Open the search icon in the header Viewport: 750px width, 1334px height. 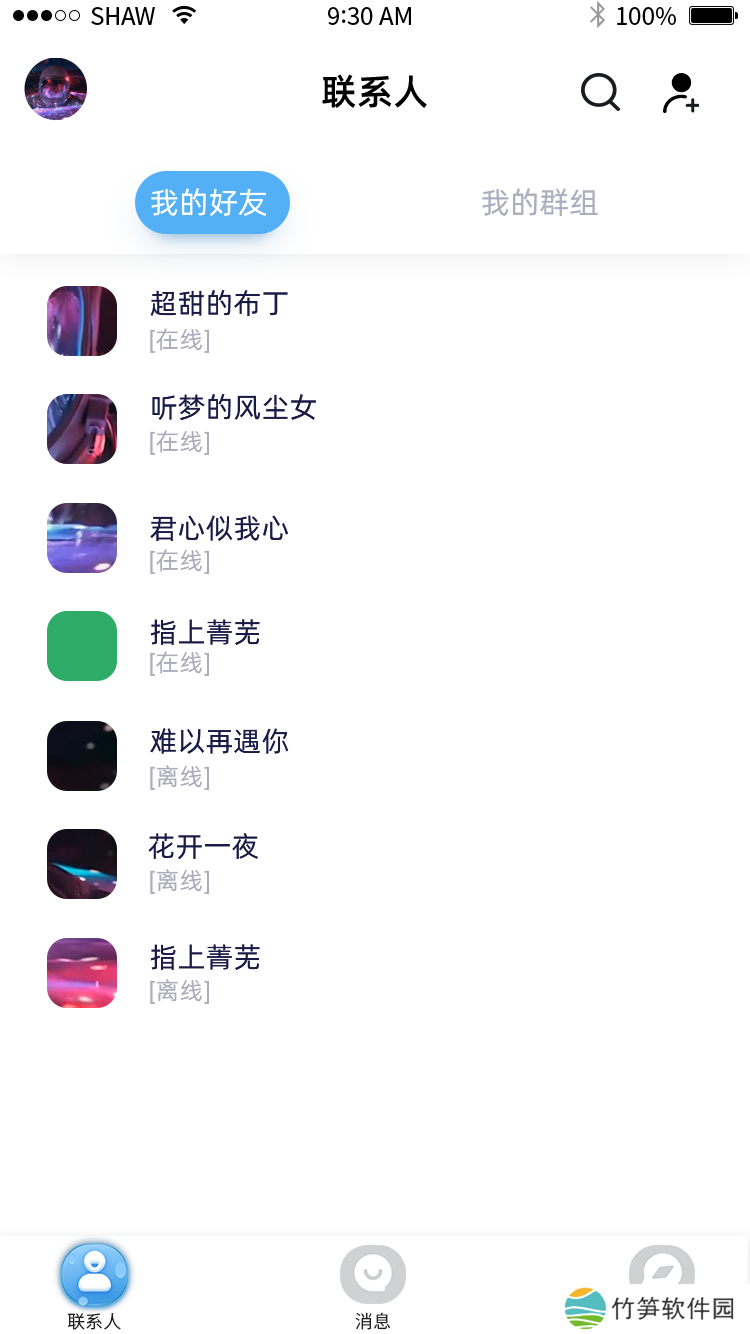600,93
